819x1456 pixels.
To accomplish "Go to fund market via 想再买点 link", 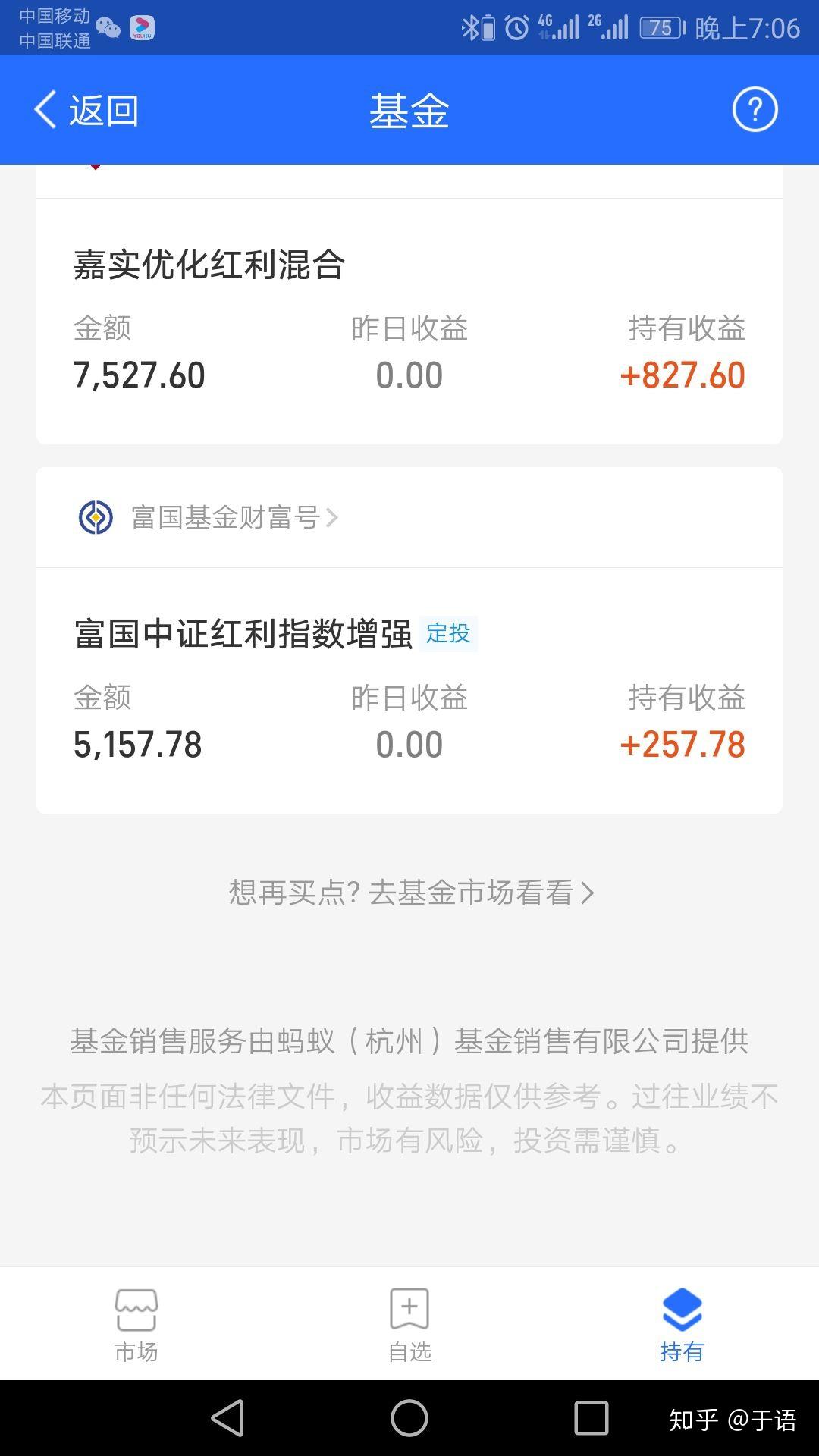I will (412, 893).
